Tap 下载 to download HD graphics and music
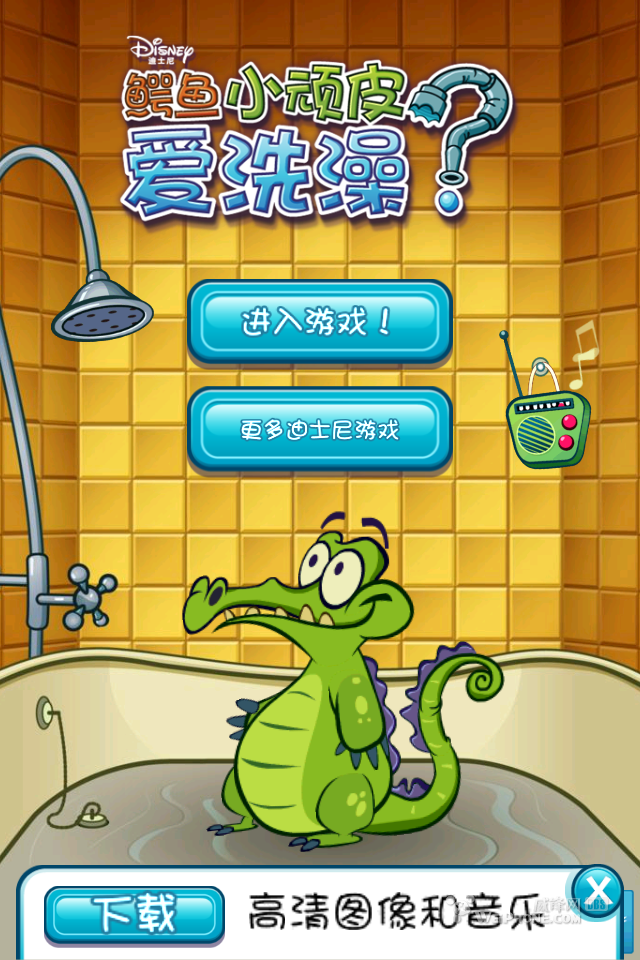Viewport: 640px width, 960px height. [134, 914]
